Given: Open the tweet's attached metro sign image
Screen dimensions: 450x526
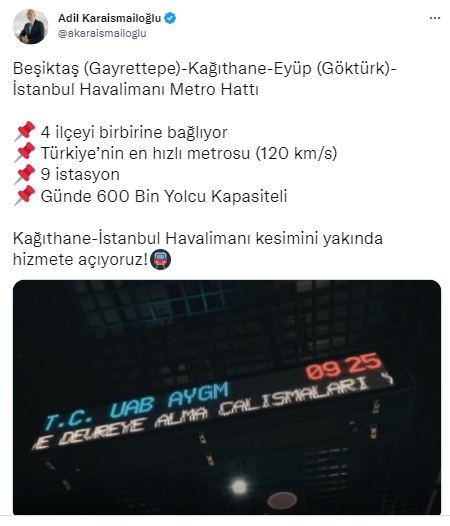Looking at the screenshot, I should (x=227, y=397).
